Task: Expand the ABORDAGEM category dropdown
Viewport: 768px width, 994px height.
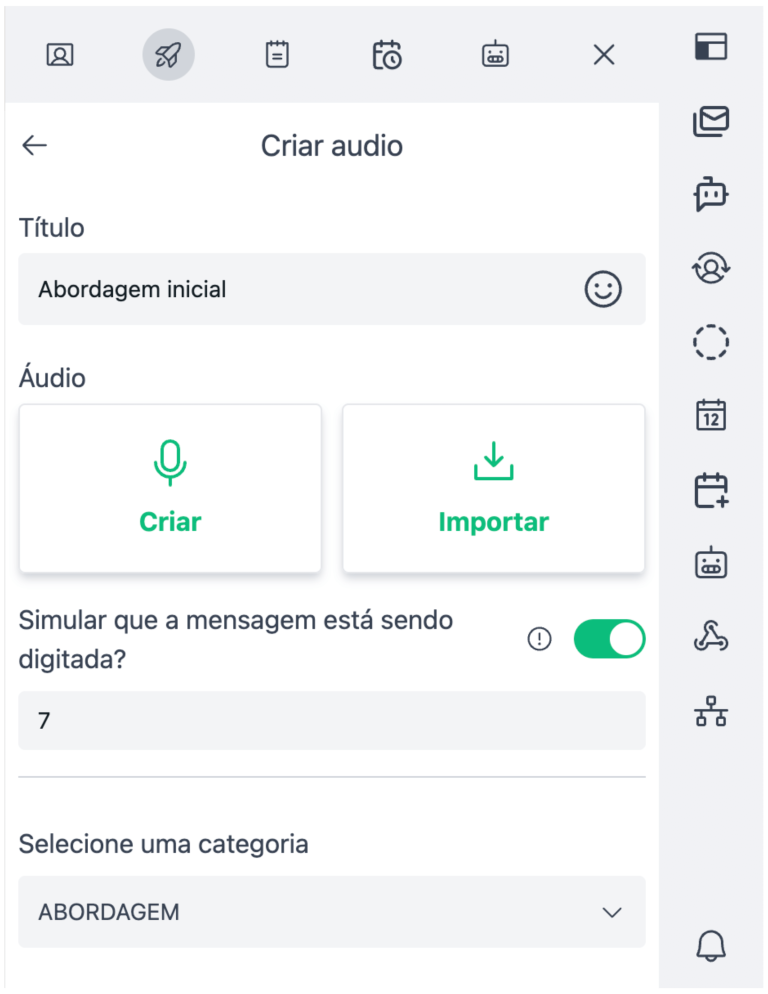Action: [x=332, y=912]
